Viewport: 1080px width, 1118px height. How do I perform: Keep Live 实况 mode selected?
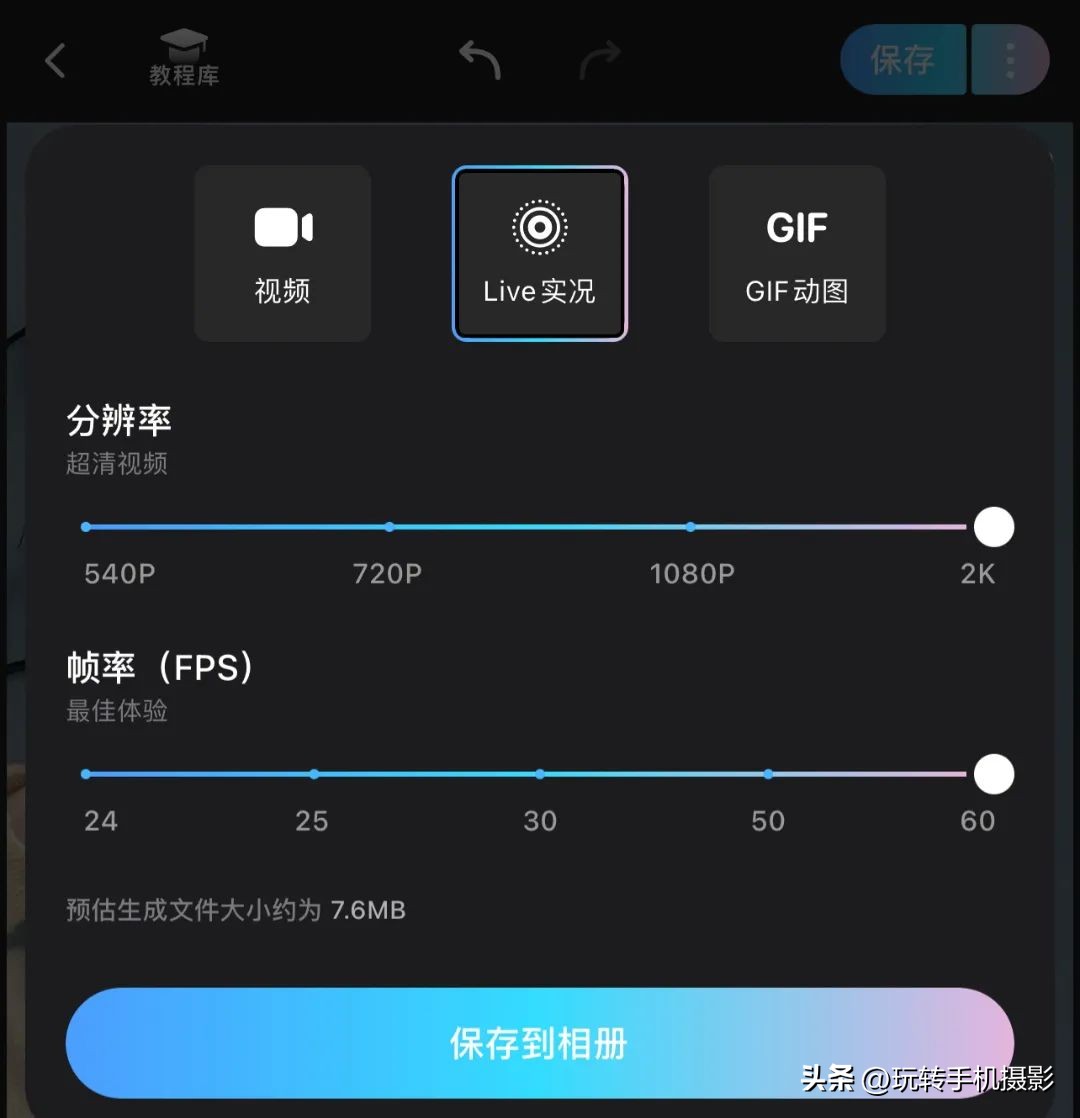(539, 253)
